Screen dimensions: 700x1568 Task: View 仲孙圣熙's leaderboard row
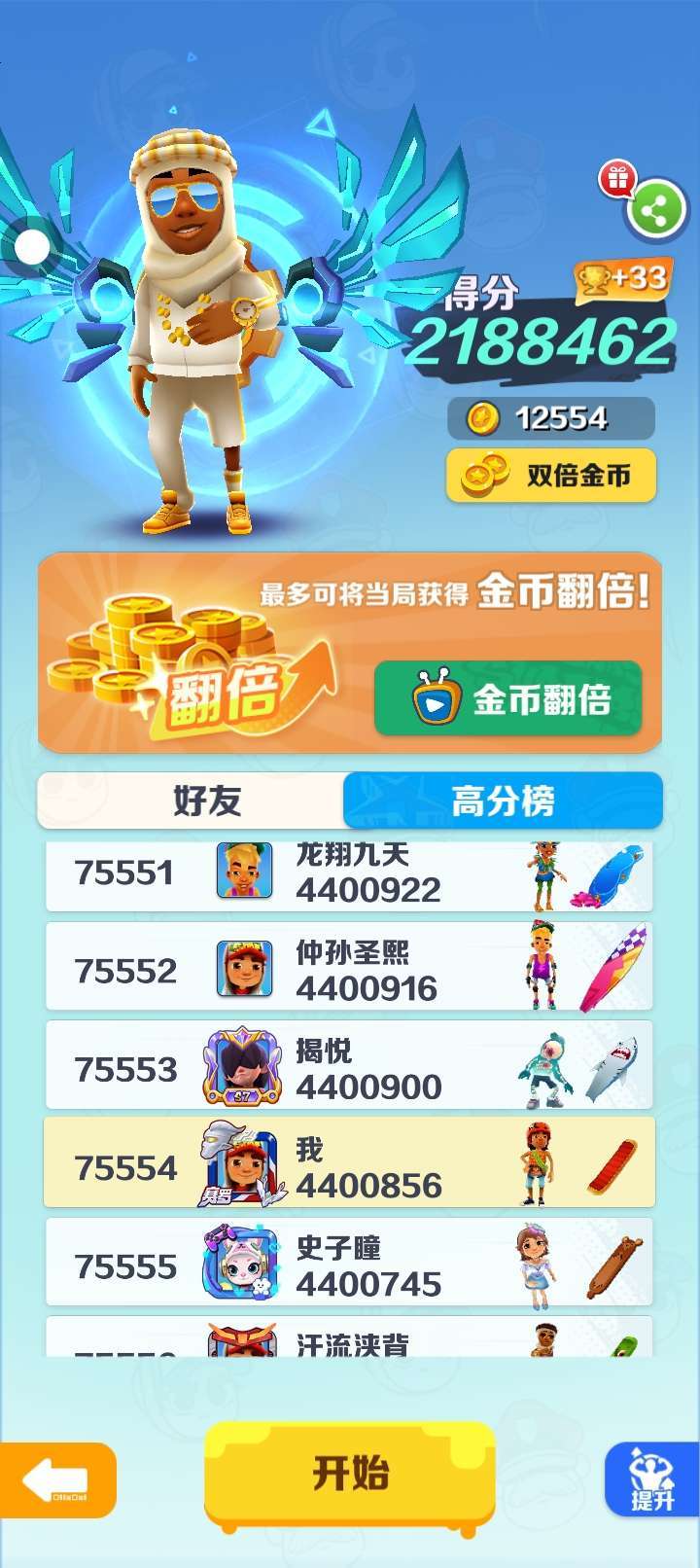tap(349, 969)
